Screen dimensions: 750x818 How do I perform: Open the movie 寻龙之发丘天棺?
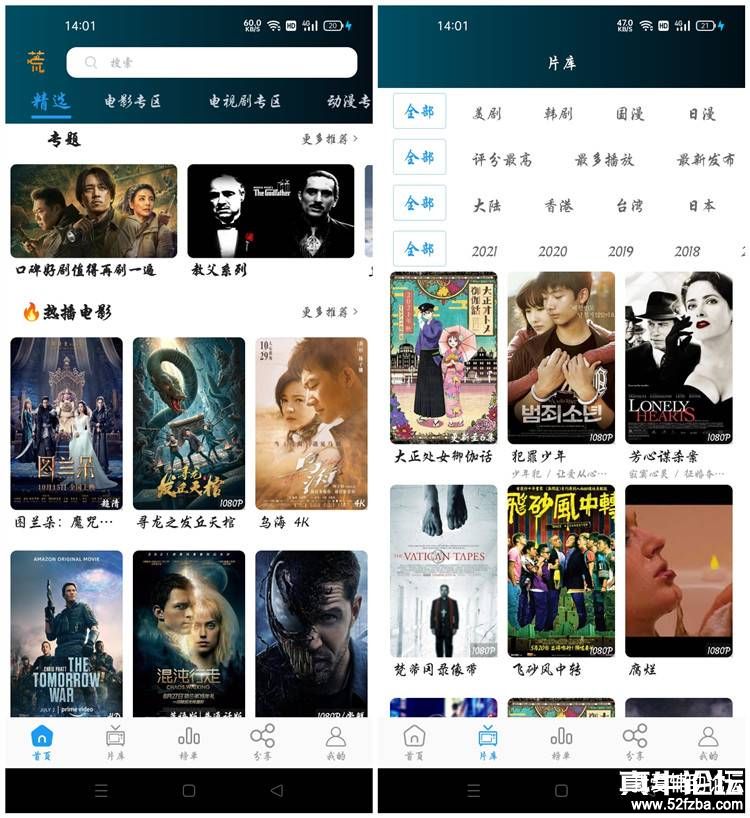coord(189,423)
